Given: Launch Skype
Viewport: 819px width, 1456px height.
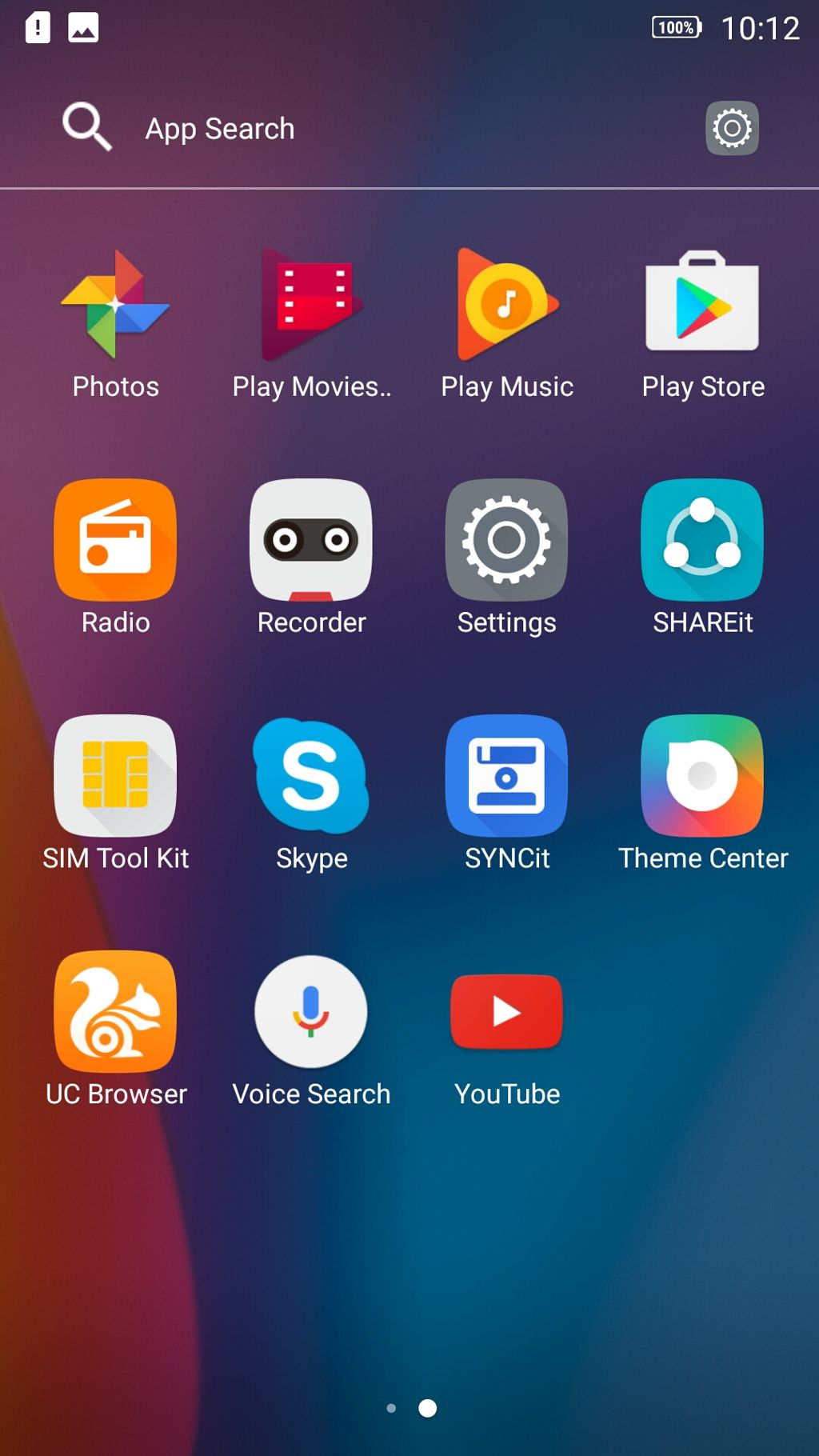Looking at the screenshot, I should coord(311,775).
